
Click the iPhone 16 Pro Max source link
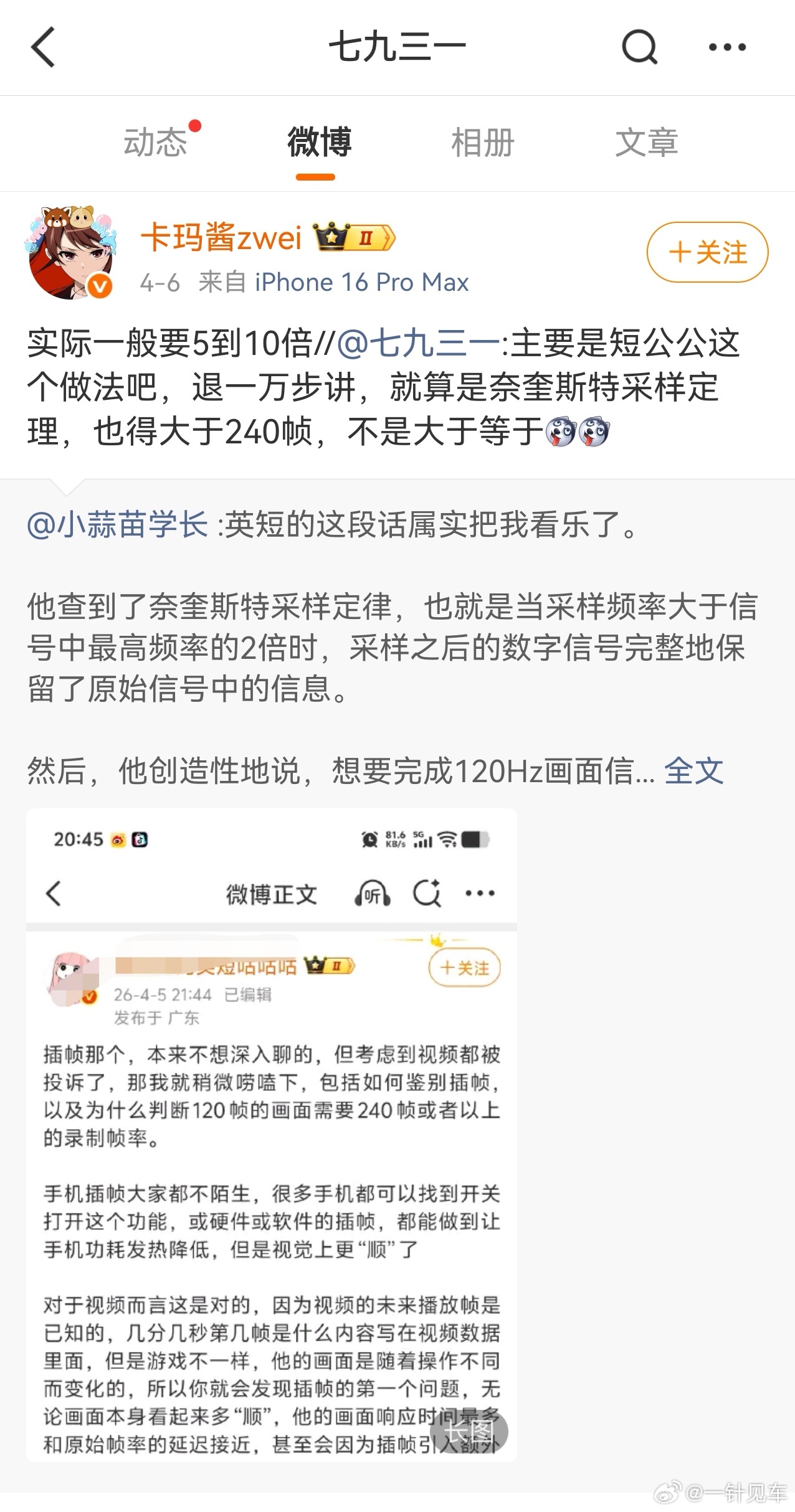pos(360,282)
